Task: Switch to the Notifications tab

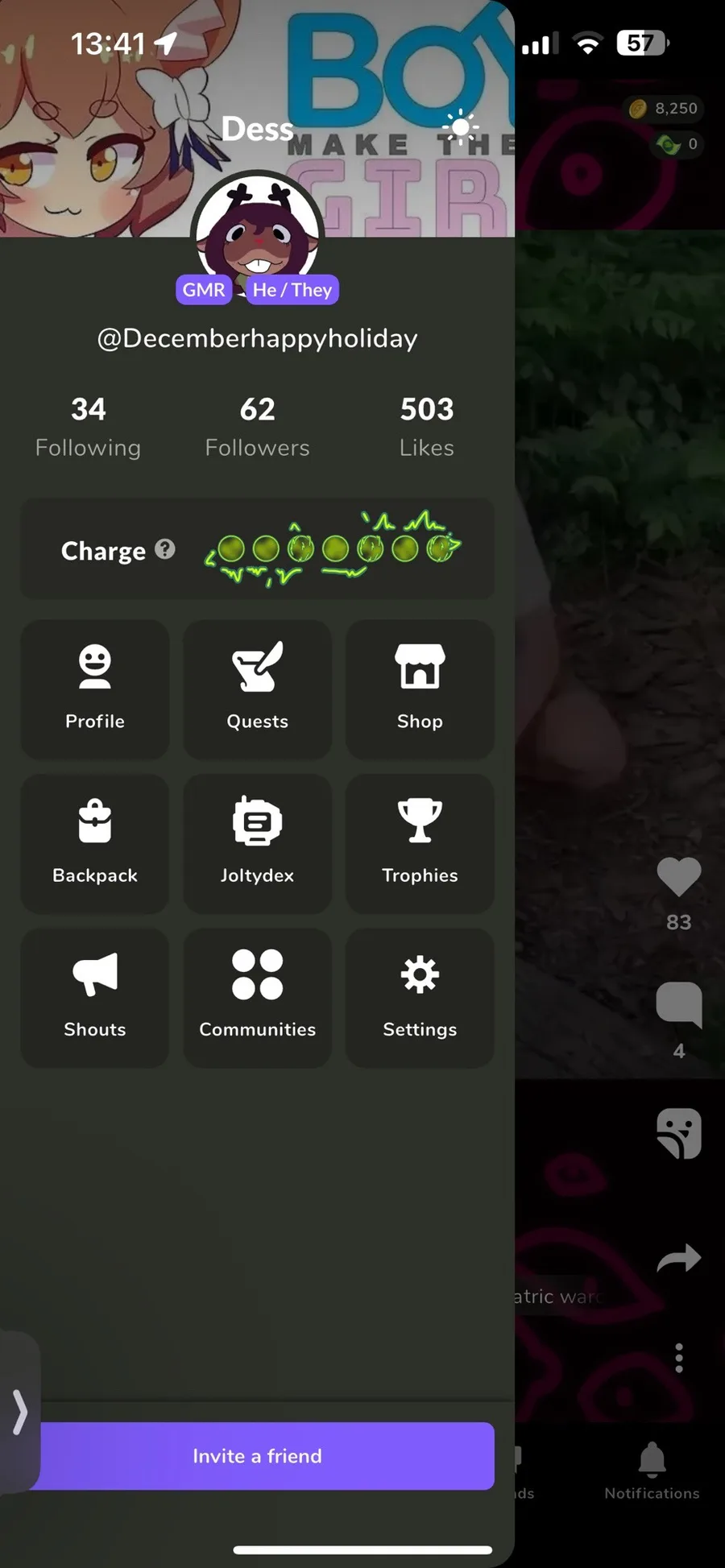Action: tap(652, 1471)
